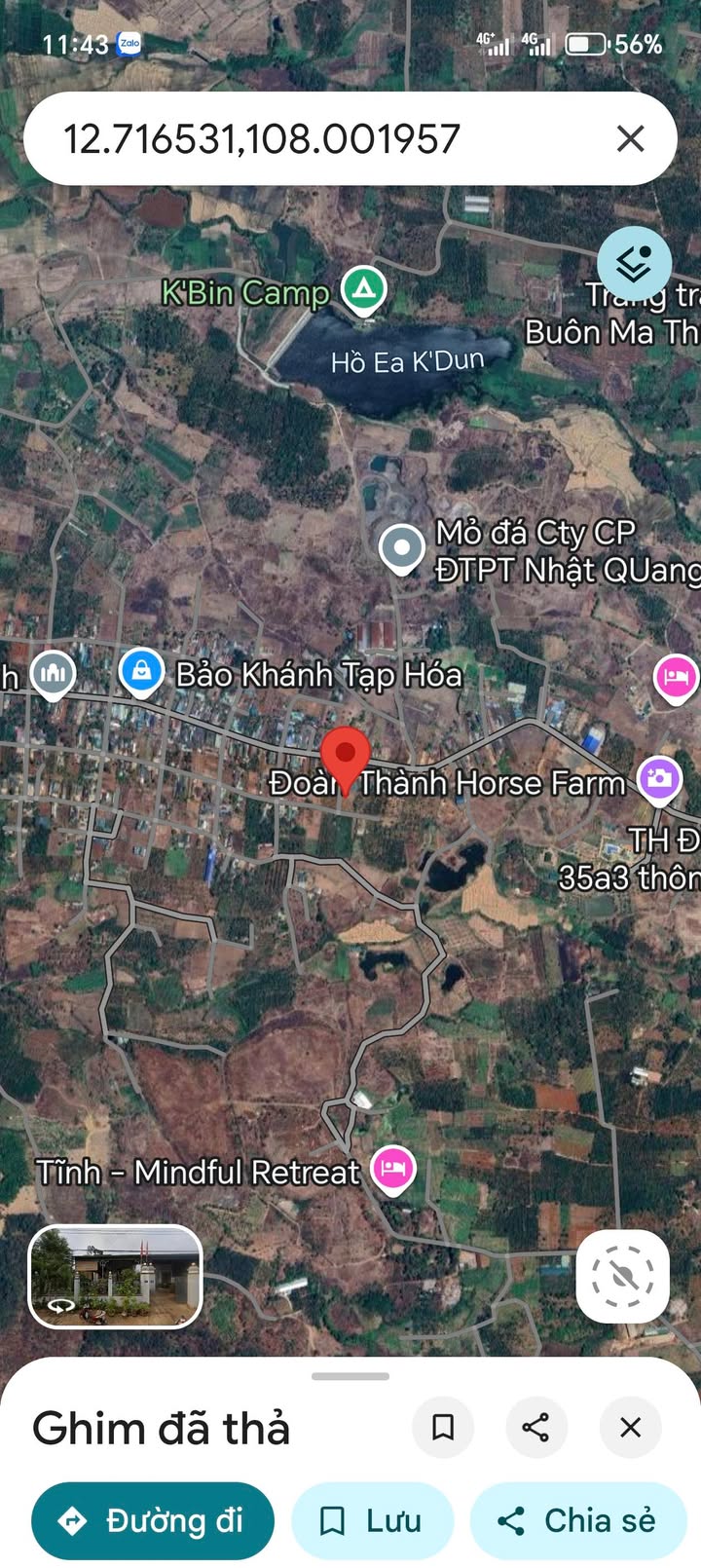Tap the Chia sẻ button

(x=578, y=1520)
